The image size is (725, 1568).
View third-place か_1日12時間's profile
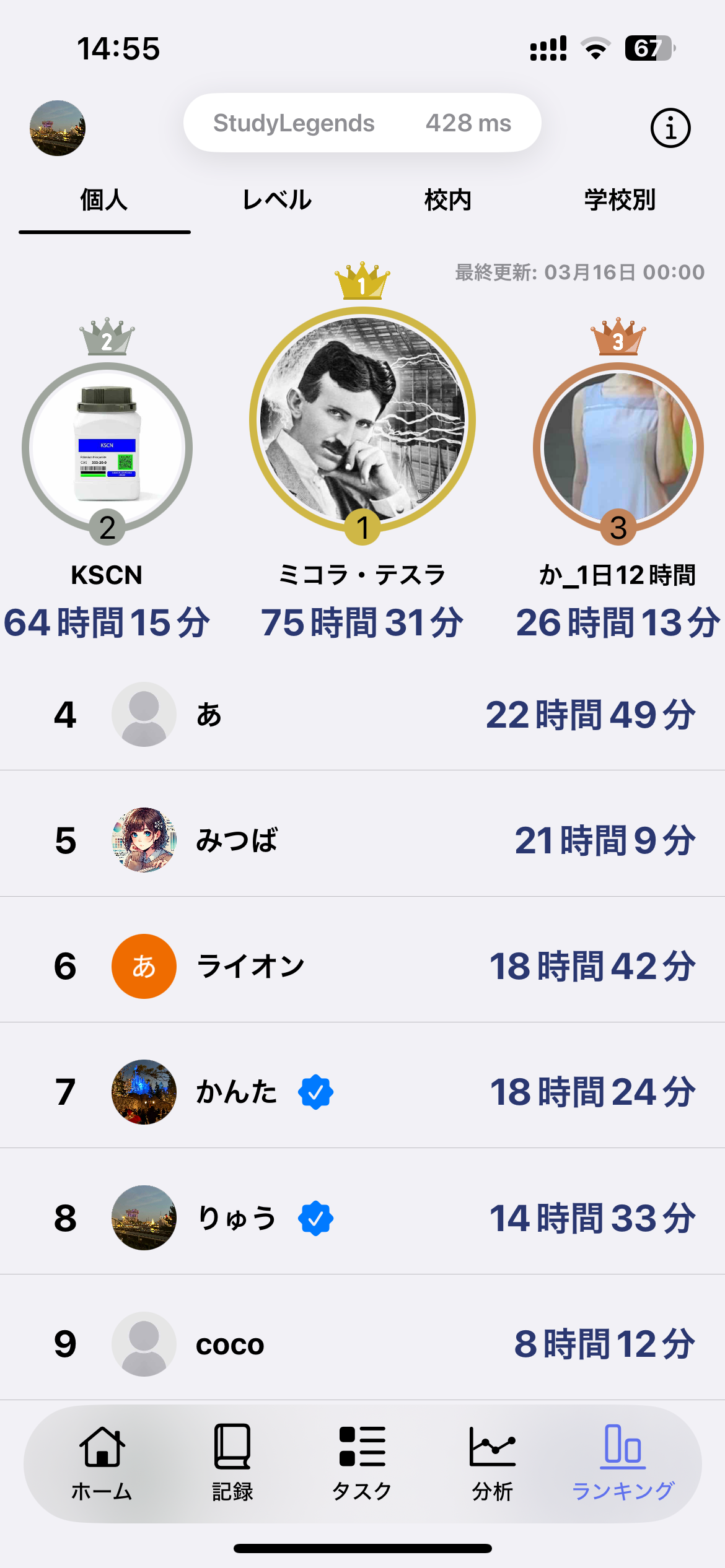[618, 448]
